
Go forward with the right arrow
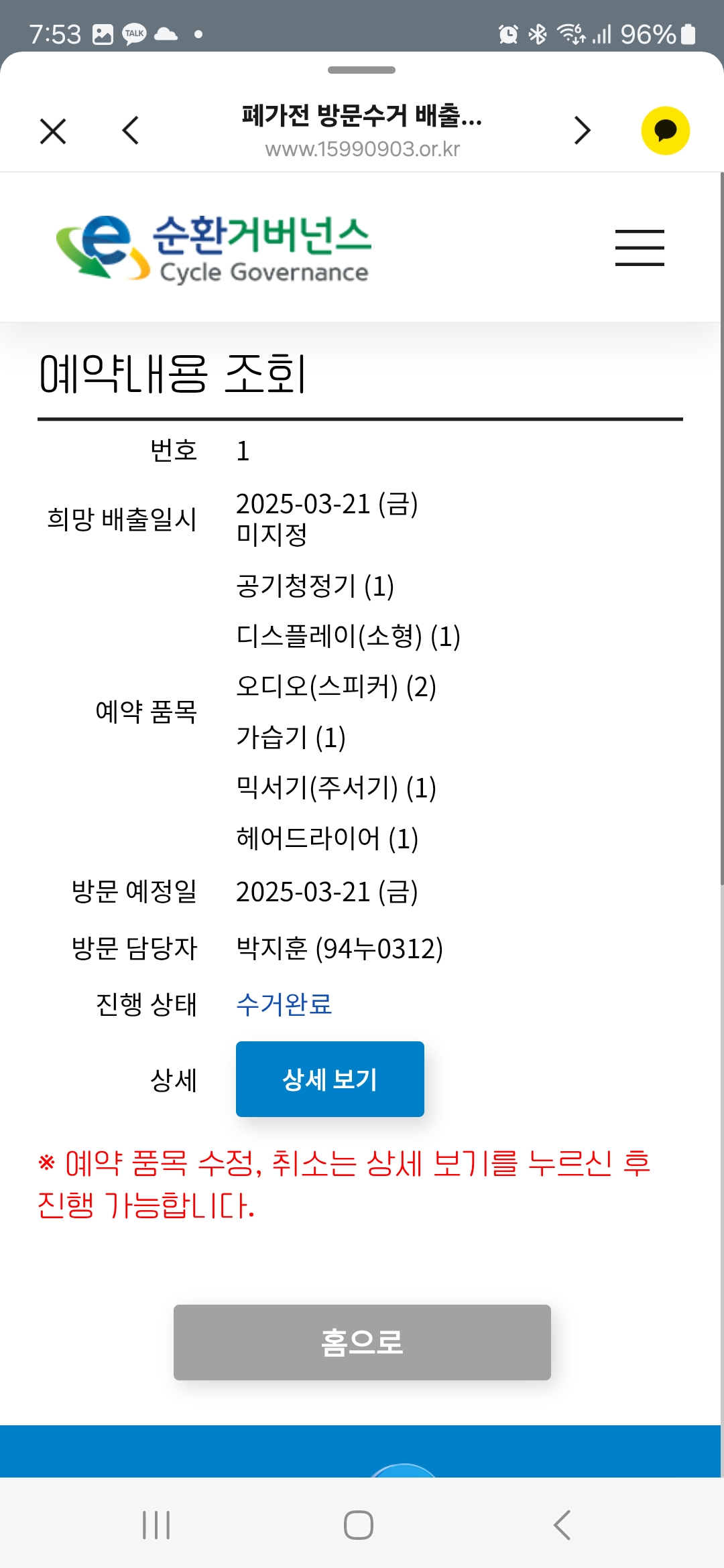coord(583,131)
